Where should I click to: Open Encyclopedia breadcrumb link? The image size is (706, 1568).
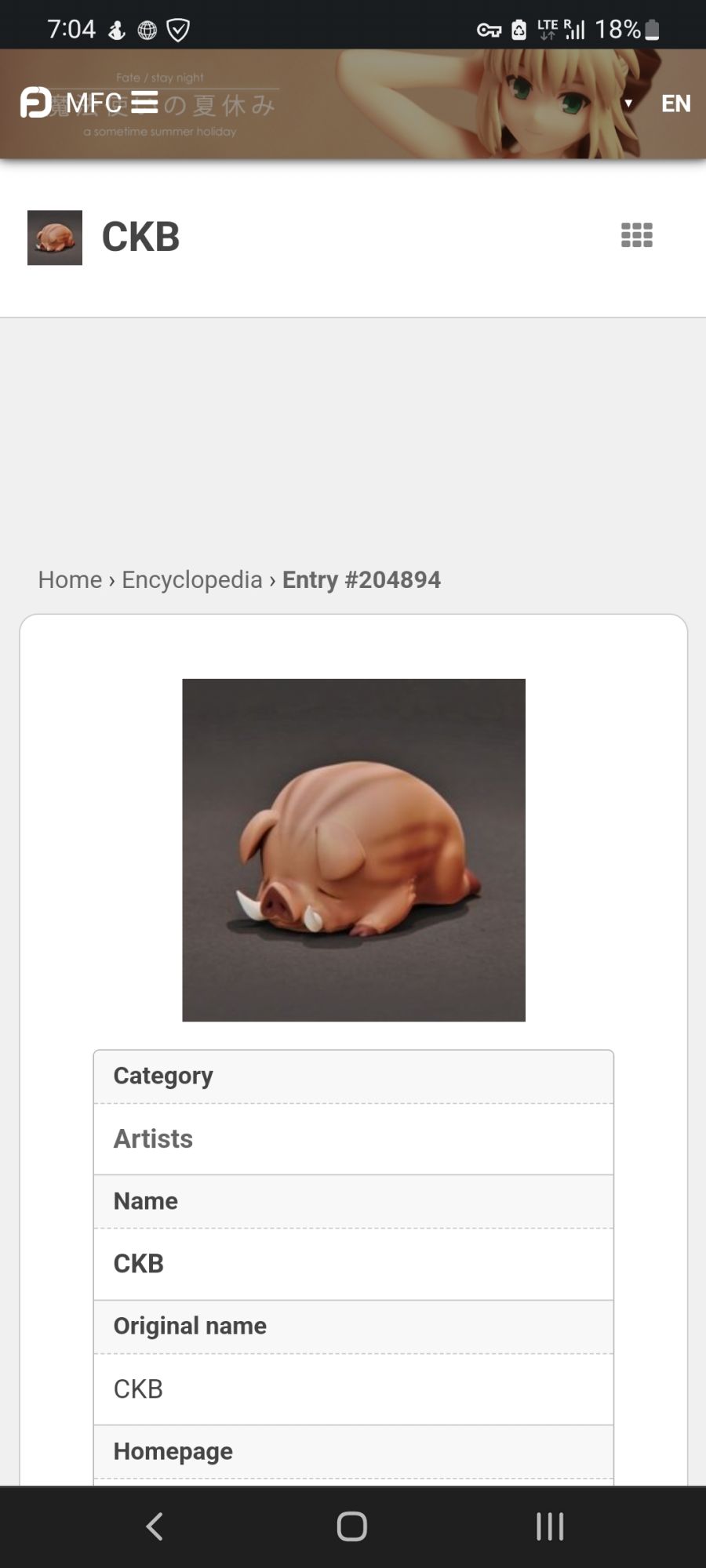click(191, 579)
